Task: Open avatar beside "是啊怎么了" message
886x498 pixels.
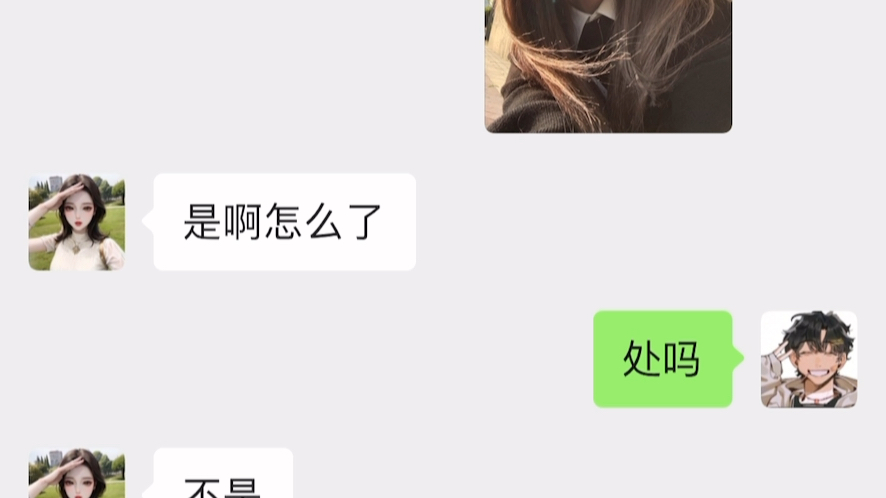Action: (77, 222)
